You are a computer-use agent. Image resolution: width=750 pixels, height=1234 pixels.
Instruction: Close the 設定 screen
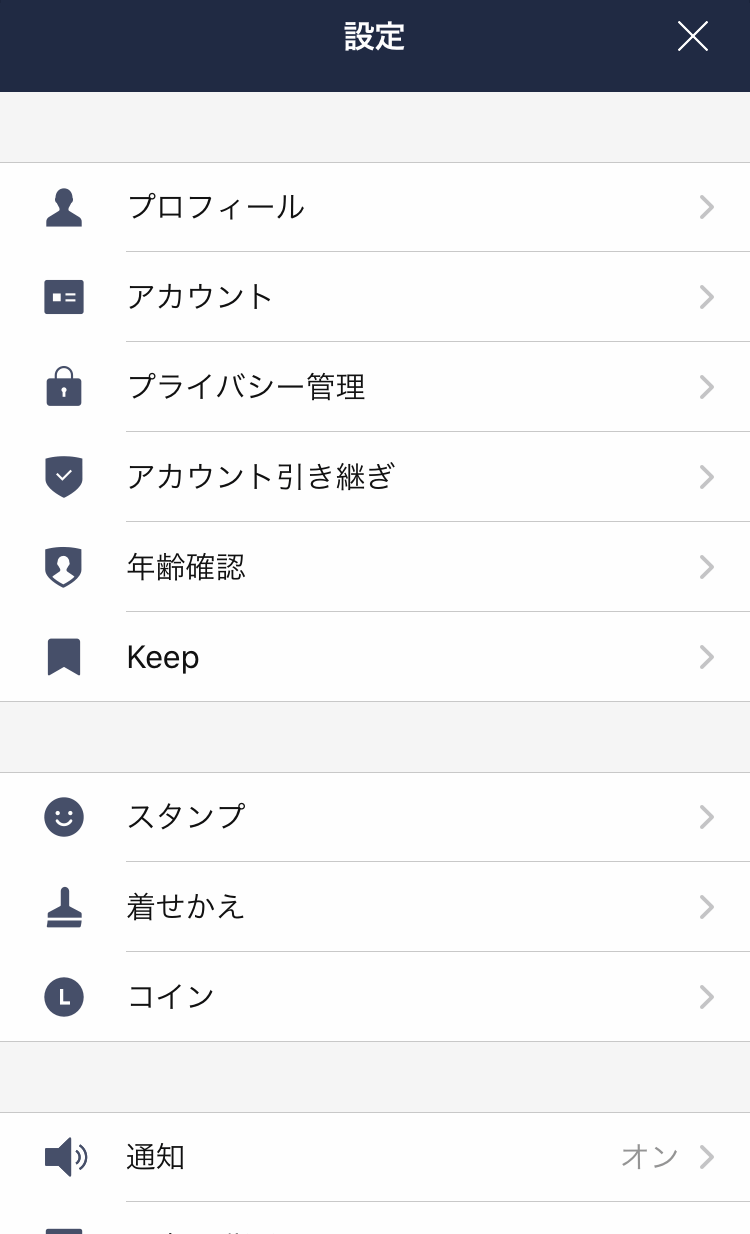coord(692,36)
